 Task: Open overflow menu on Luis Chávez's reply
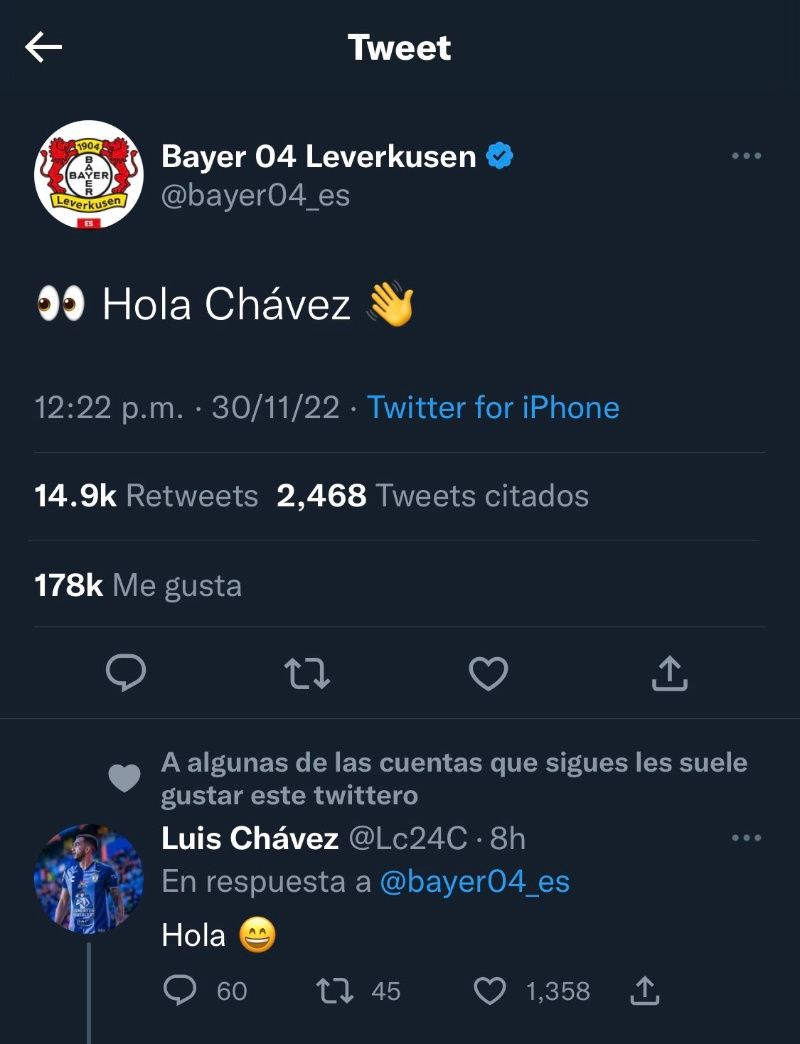tap(746, 838)
